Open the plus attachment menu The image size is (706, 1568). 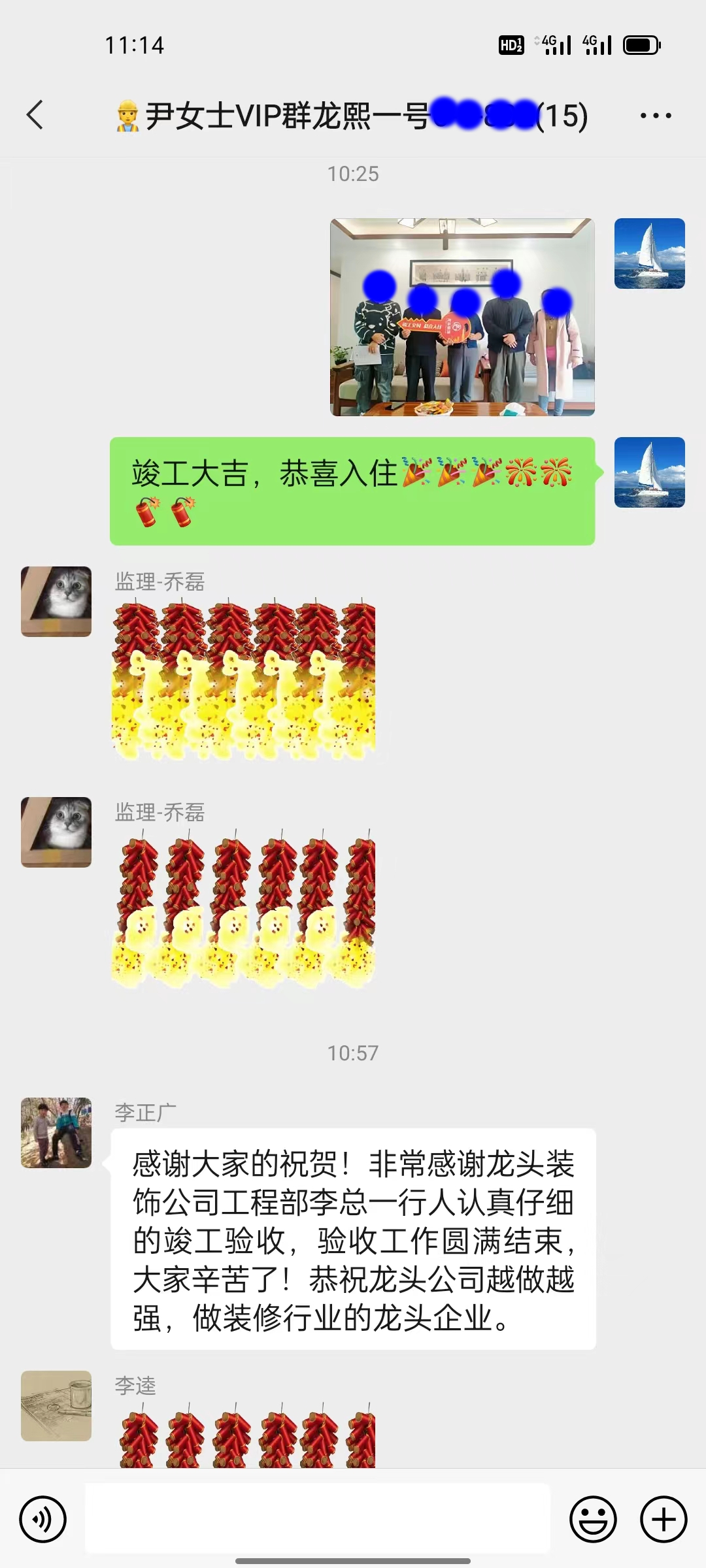click(663, 1519)
